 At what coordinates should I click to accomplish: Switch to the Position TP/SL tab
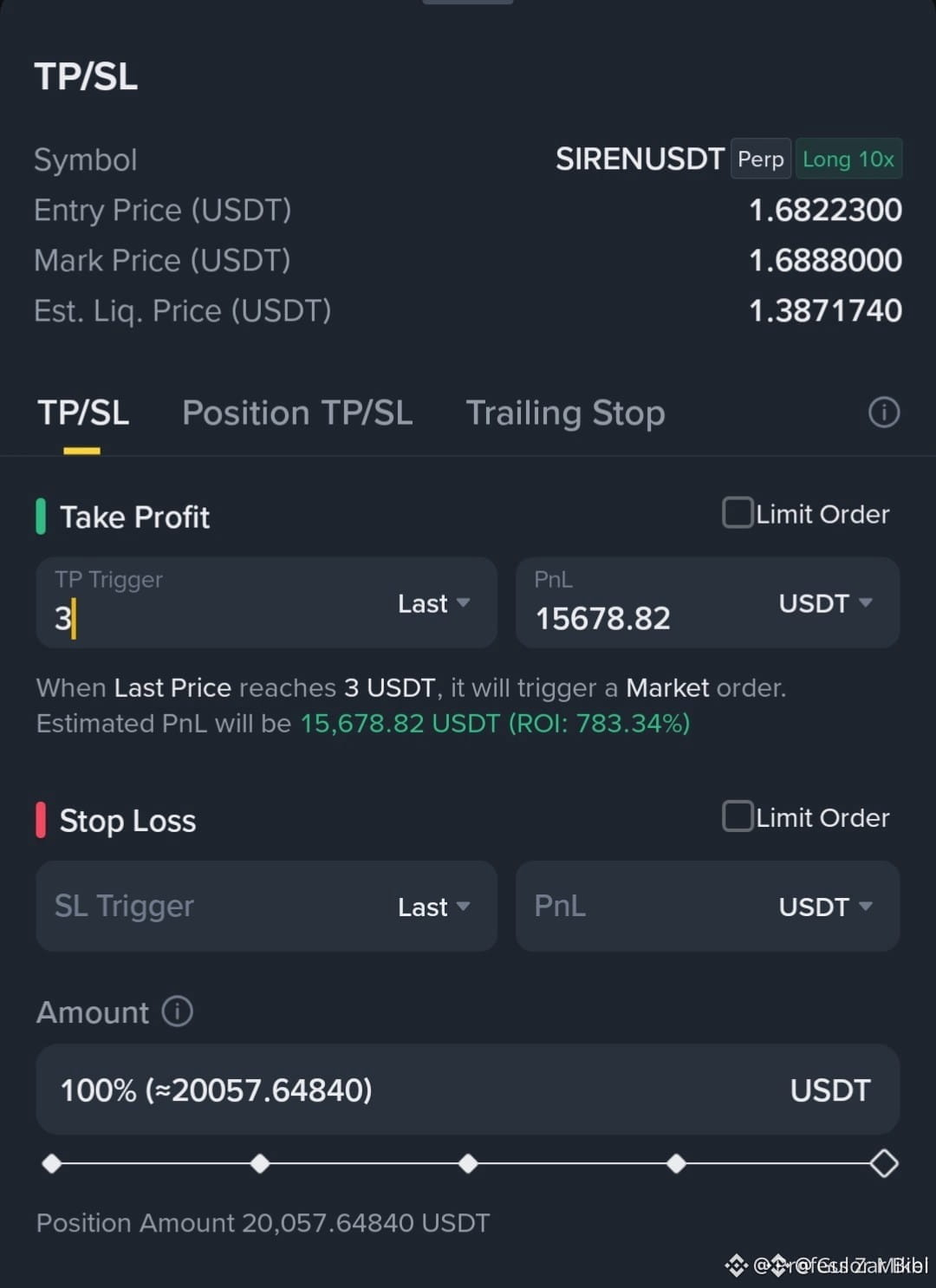tap(297, 413)
